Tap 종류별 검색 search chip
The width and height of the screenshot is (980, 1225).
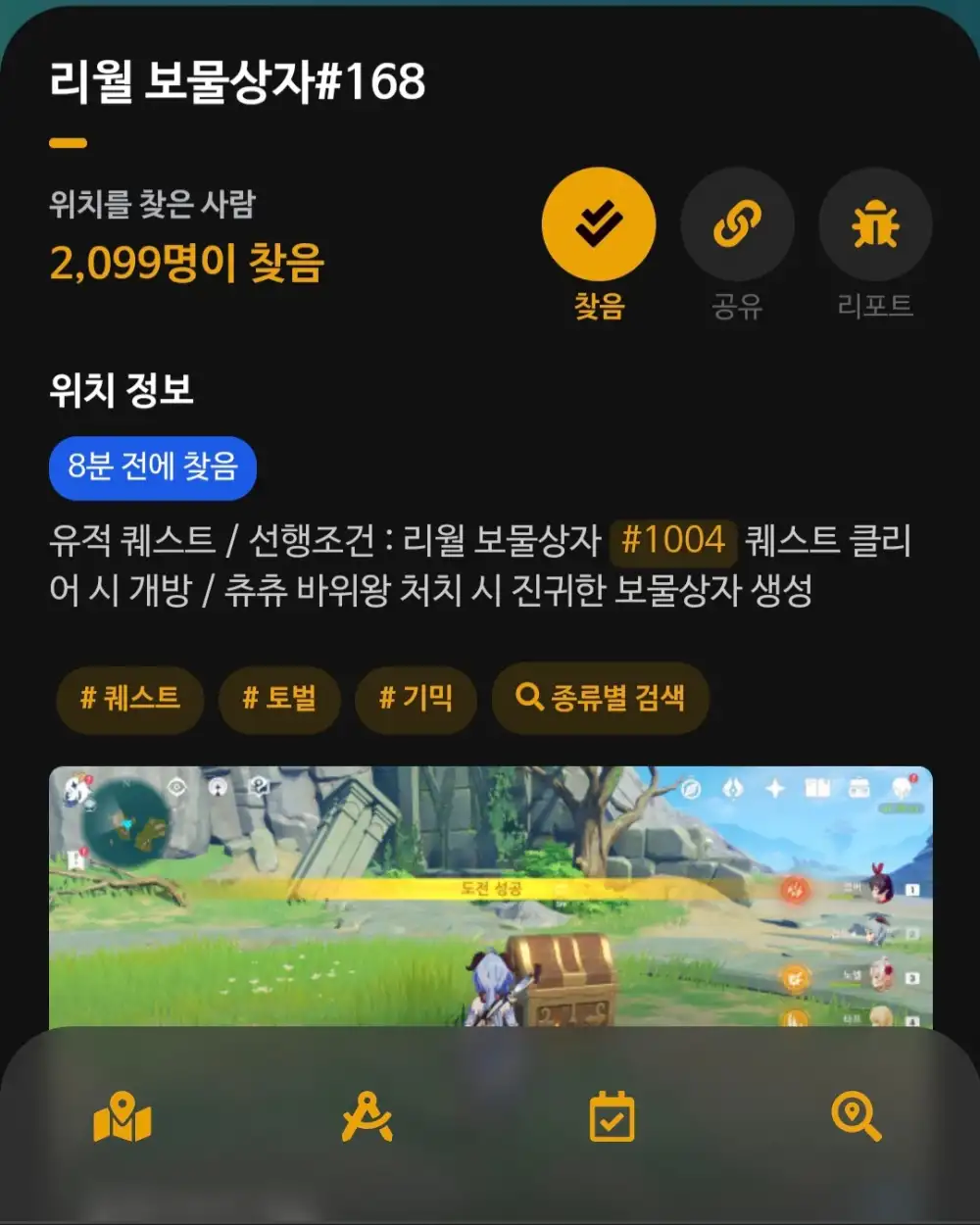600,698
